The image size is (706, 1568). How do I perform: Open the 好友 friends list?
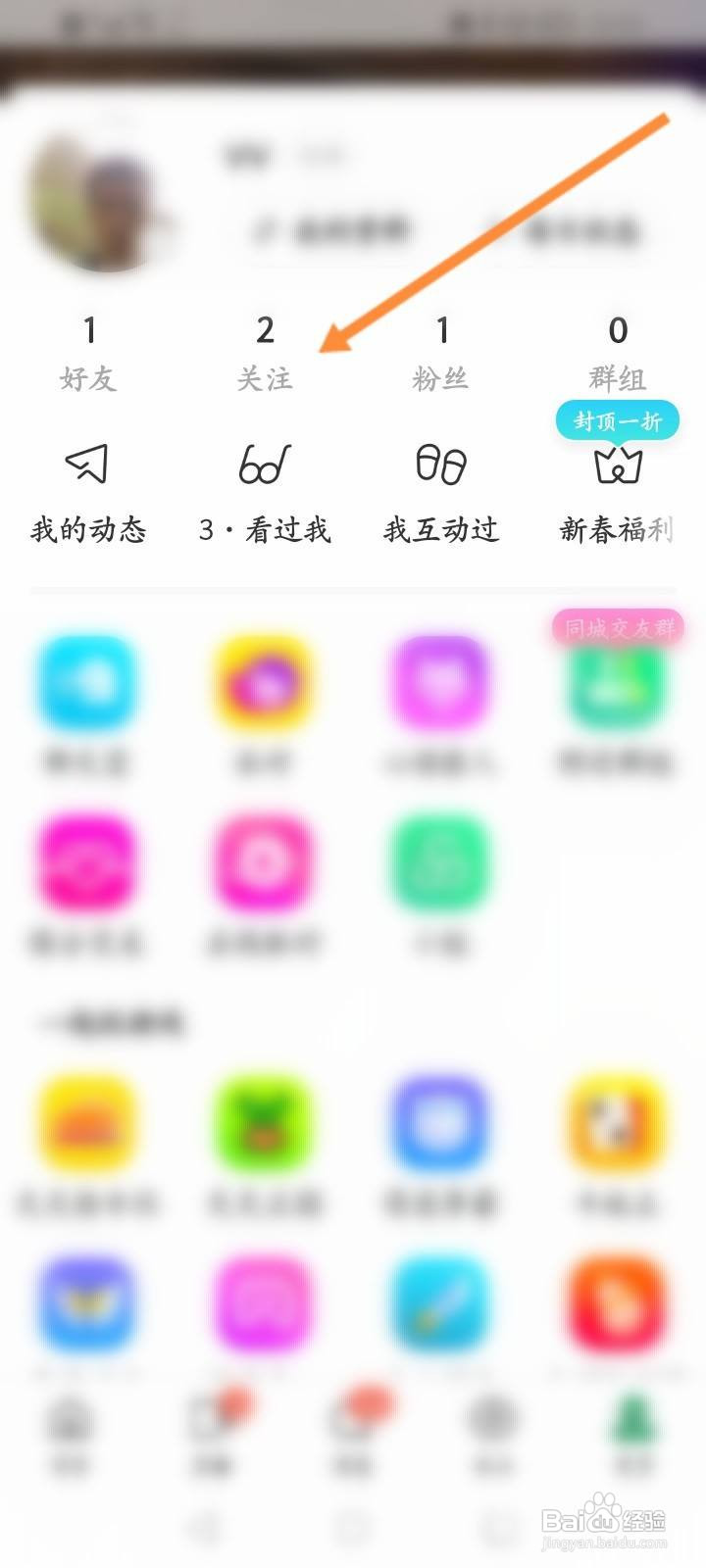click(88, 353)
